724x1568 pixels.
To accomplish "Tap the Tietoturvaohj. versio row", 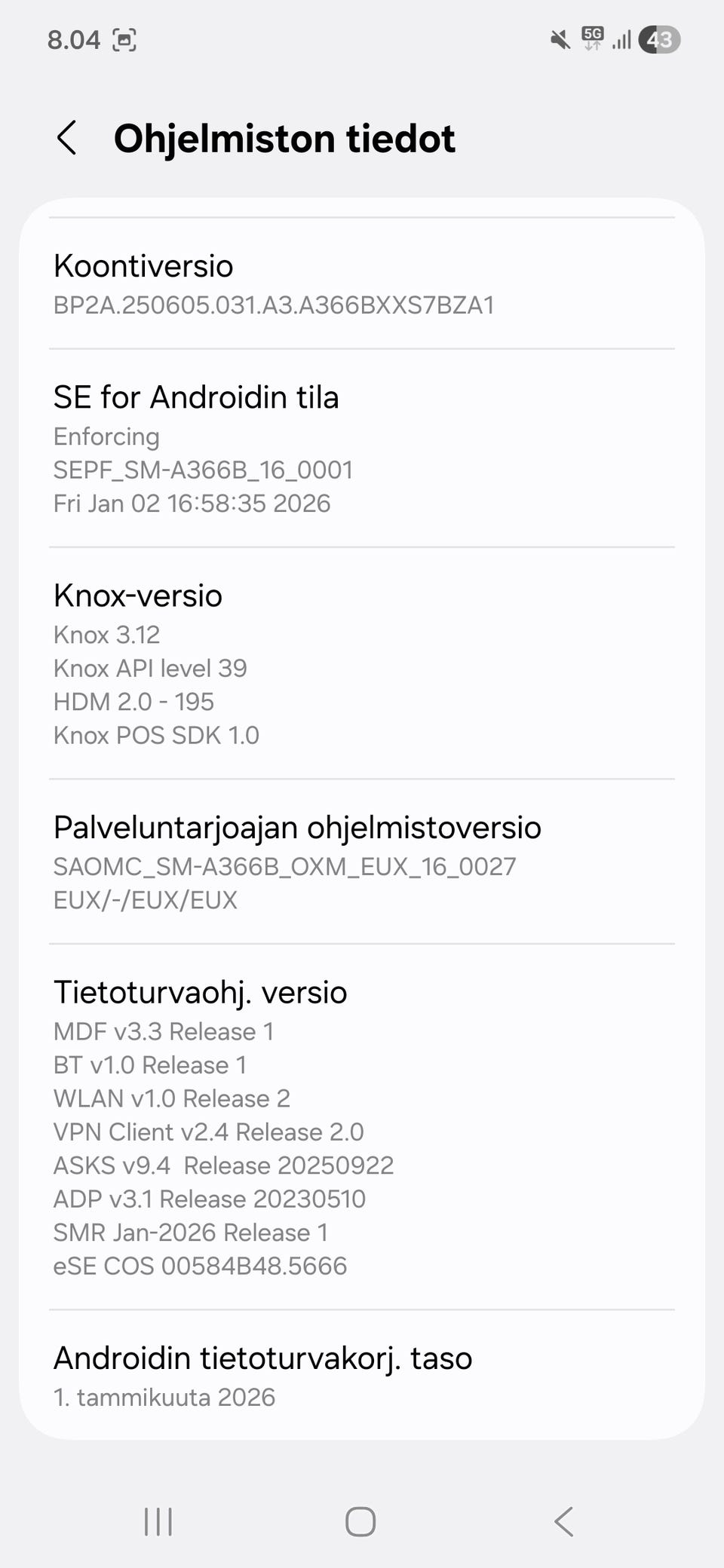I will point(362,1127).
